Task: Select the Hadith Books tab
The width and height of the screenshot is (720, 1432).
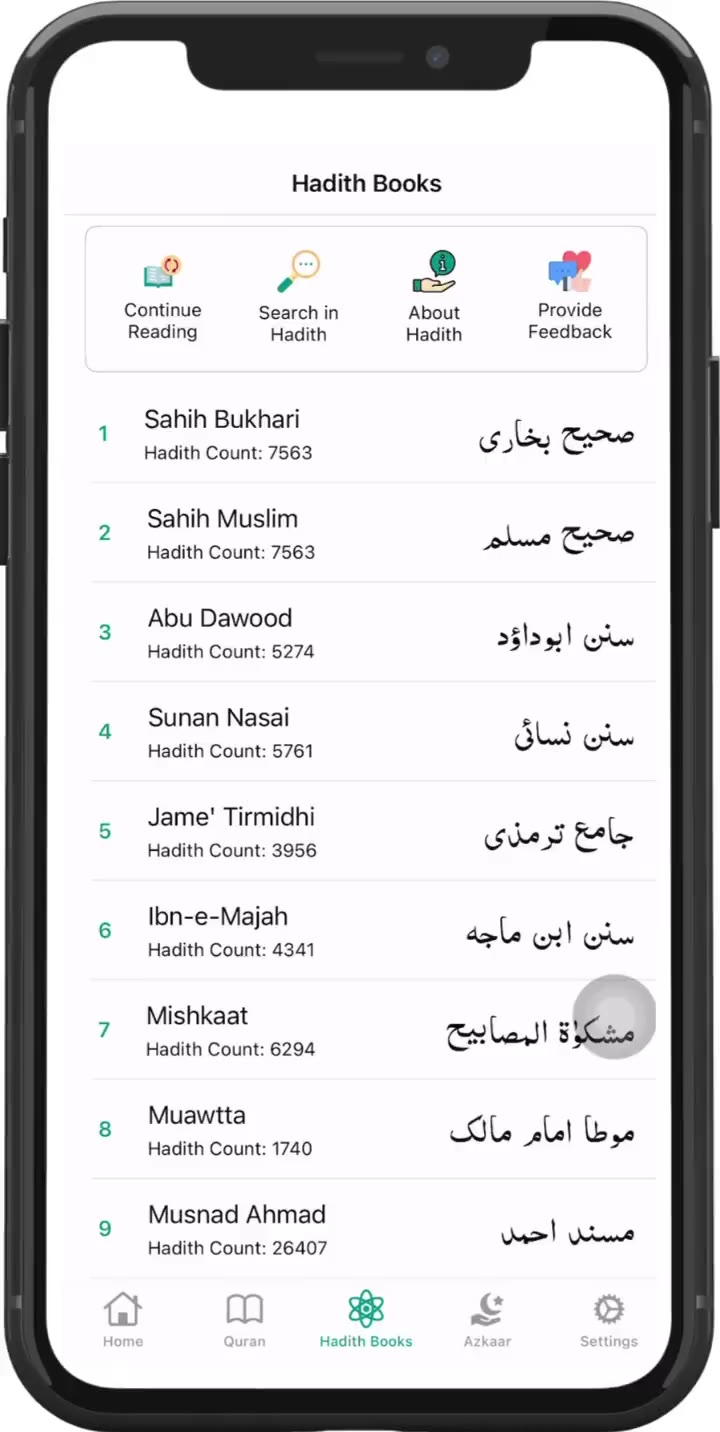Action: coord(366,1320)
